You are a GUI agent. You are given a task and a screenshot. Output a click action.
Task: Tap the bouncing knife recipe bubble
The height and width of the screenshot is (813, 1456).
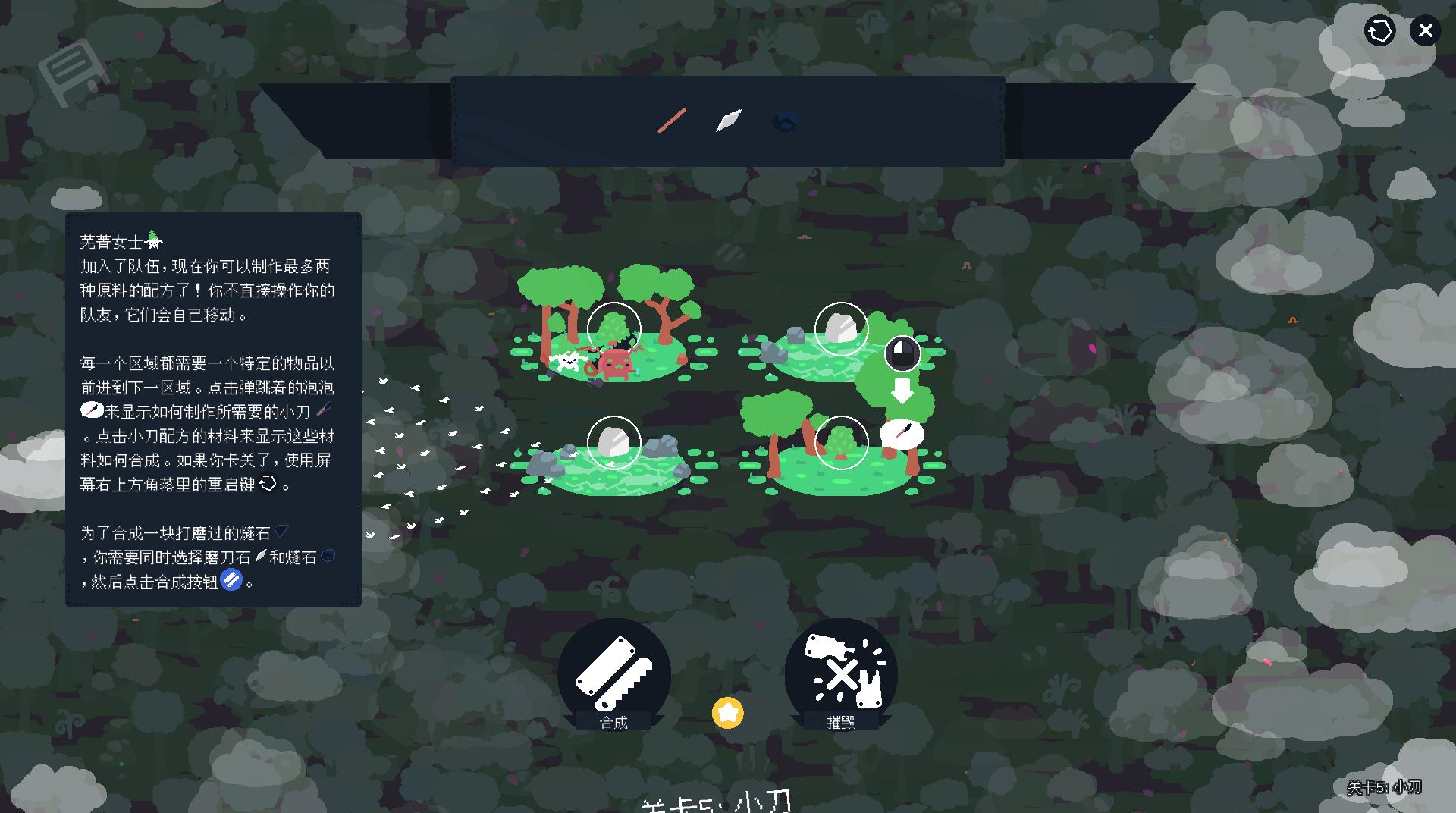point(902,434)
